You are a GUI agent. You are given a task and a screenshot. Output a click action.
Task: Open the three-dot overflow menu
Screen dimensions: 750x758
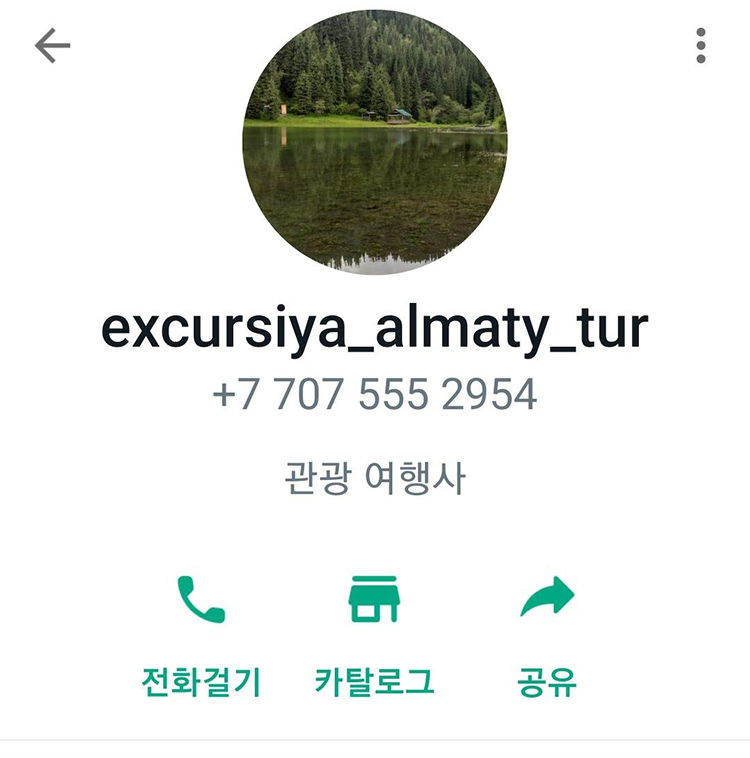tap(701, 46)
